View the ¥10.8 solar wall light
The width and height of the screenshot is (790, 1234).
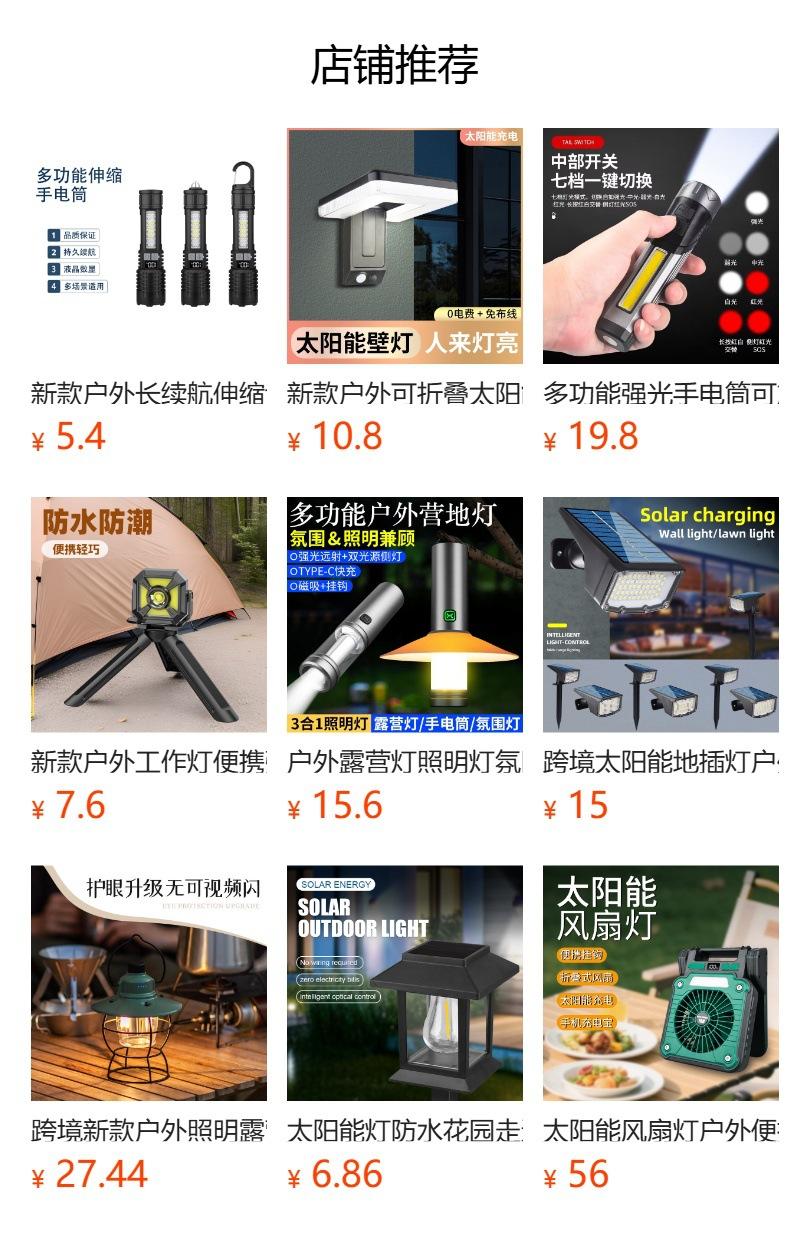point(404,246)
